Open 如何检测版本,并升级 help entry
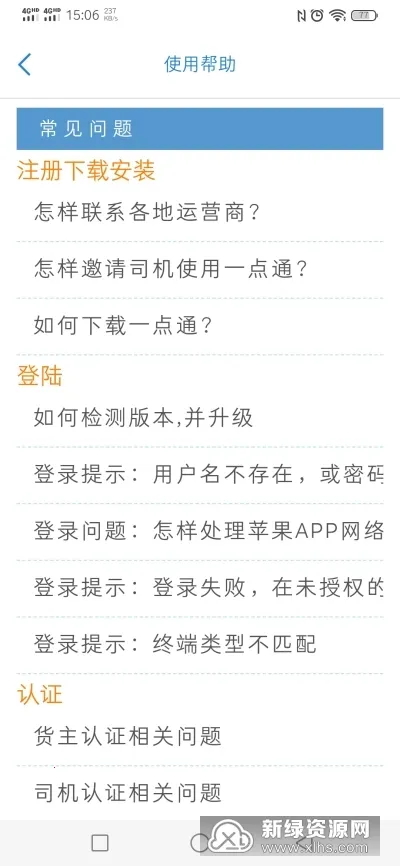The width and height of the screenshot is (400, 866). (x=199, y=419)
